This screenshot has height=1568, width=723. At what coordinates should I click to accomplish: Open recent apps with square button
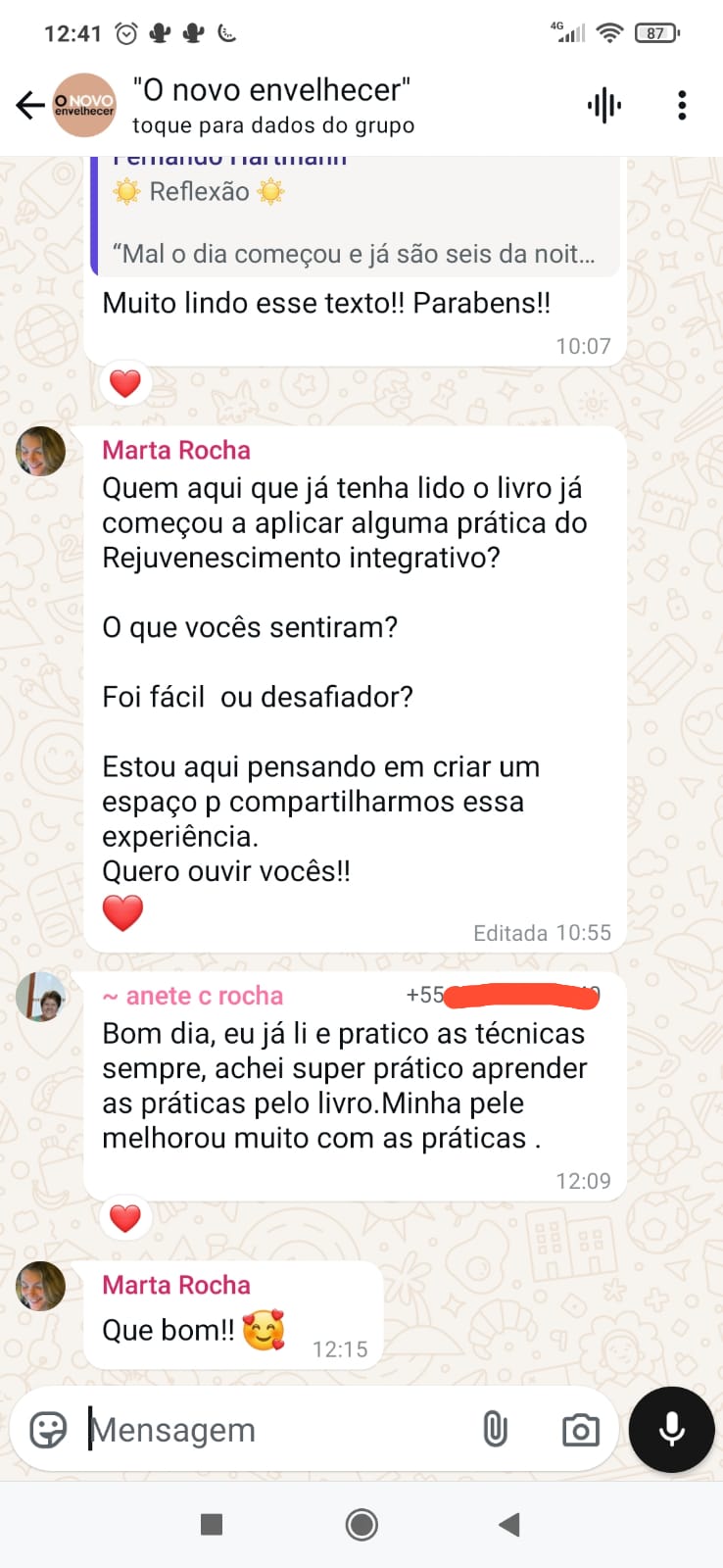(212, 1524)
